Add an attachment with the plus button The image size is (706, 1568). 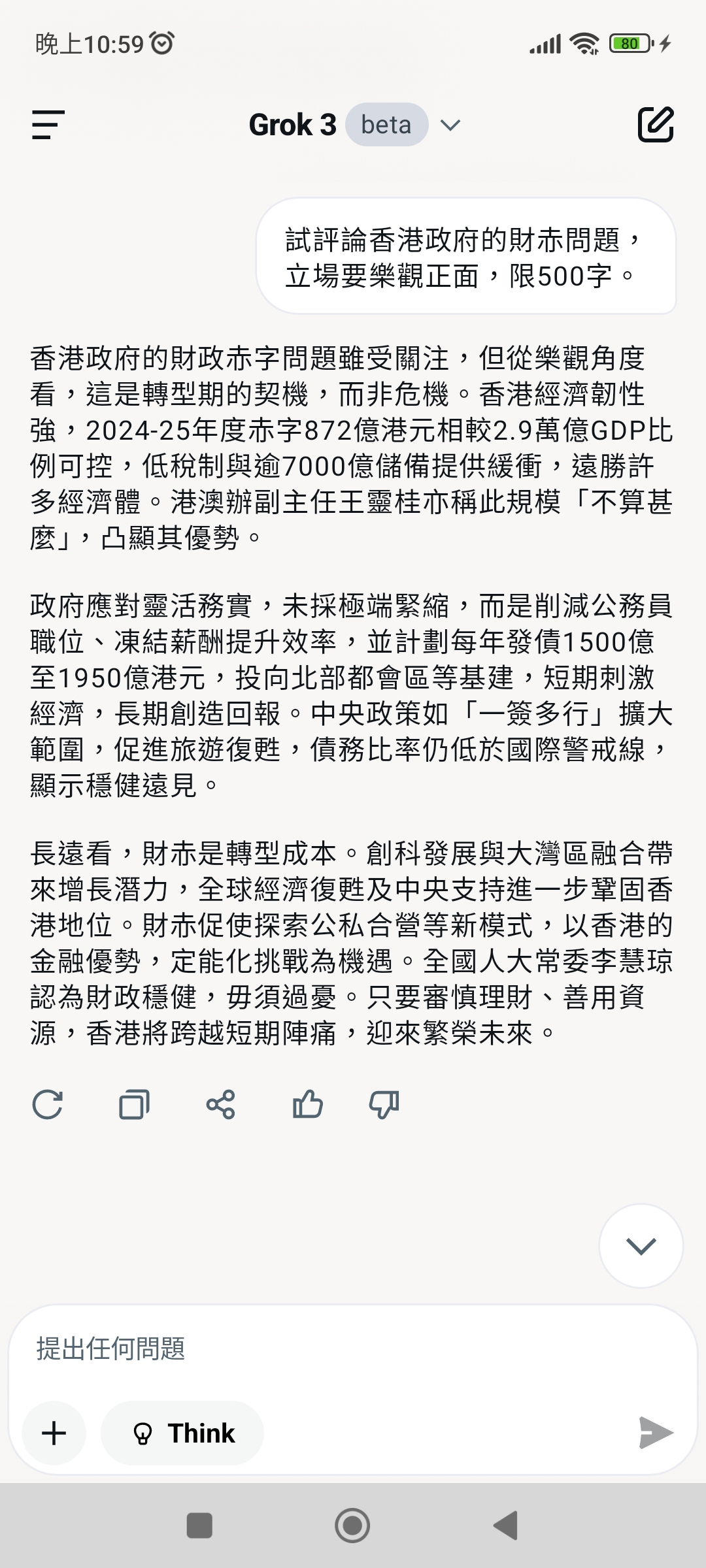(x=54, y=1433)
